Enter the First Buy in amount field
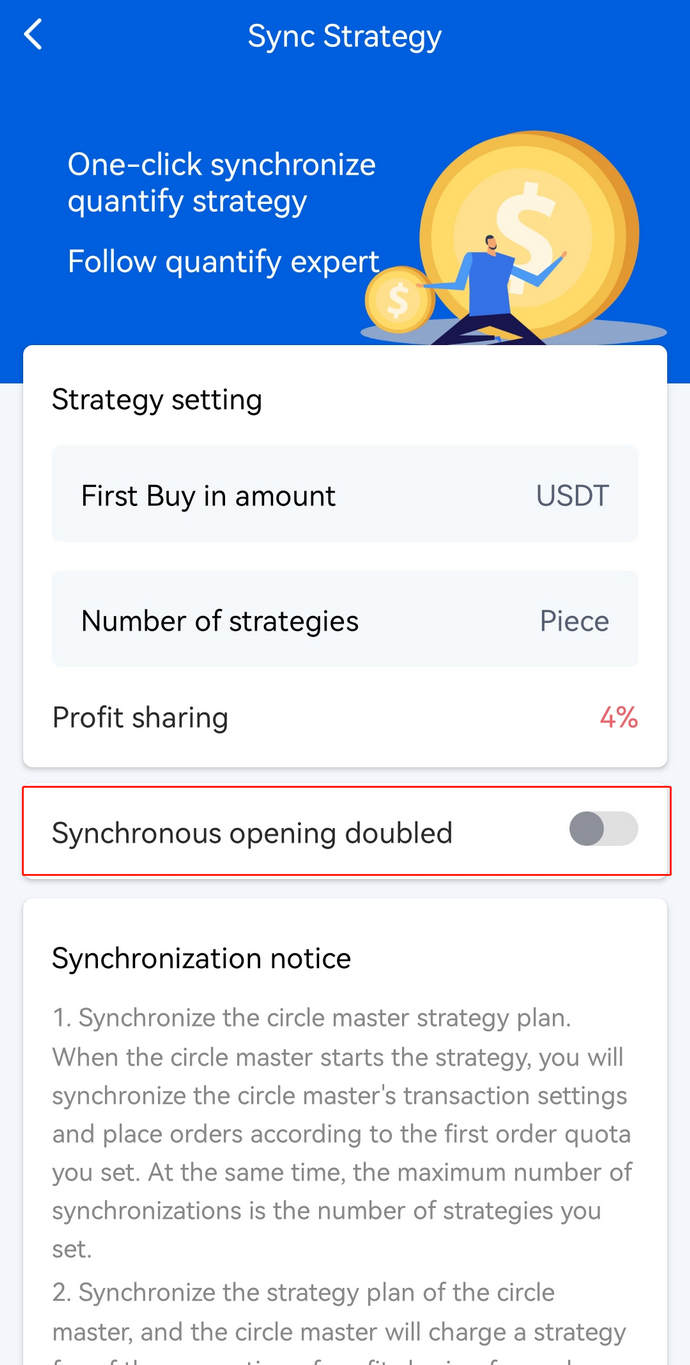The width and height of the screenshot is (690, 1365). (x=345, y=494)
